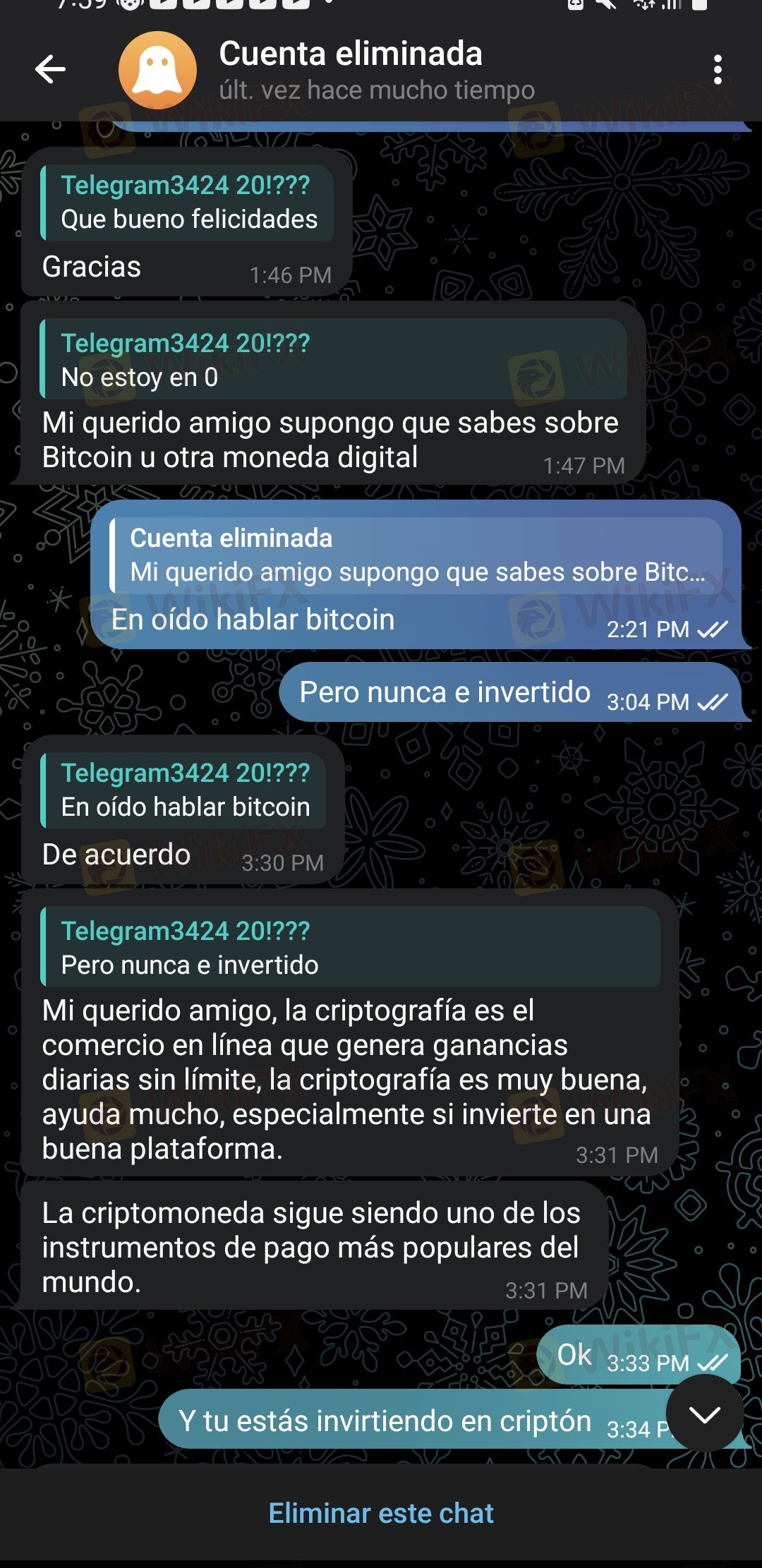This screenshot has height=1568, width=762.
Task: Tap the ghost avatar picture
Action: click(157, 70)
